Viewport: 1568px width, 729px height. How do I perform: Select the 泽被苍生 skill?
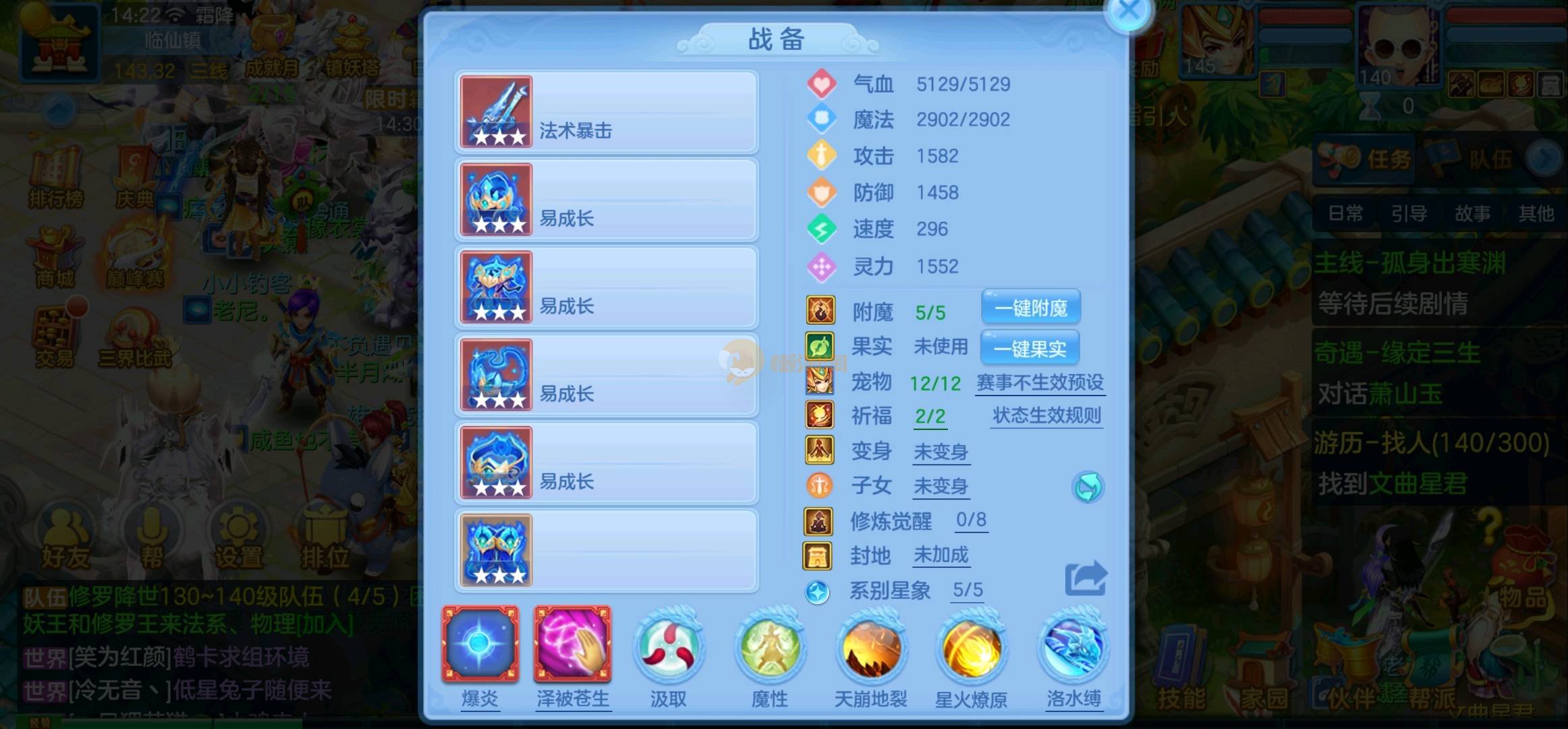click(572, 644)
